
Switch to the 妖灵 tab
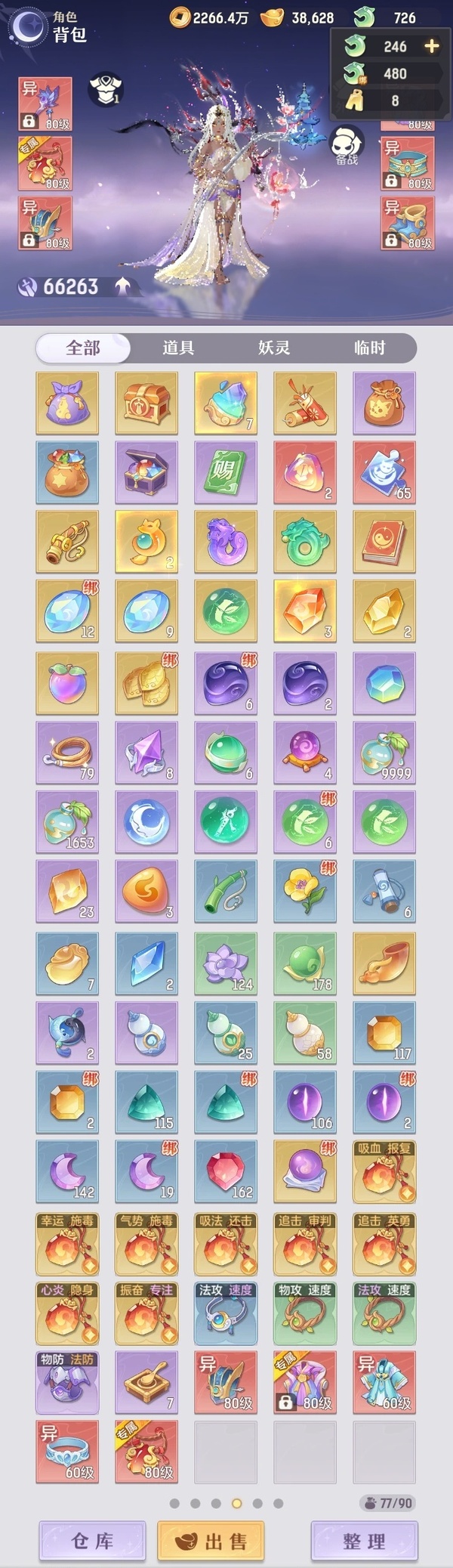tap(273, 348)
